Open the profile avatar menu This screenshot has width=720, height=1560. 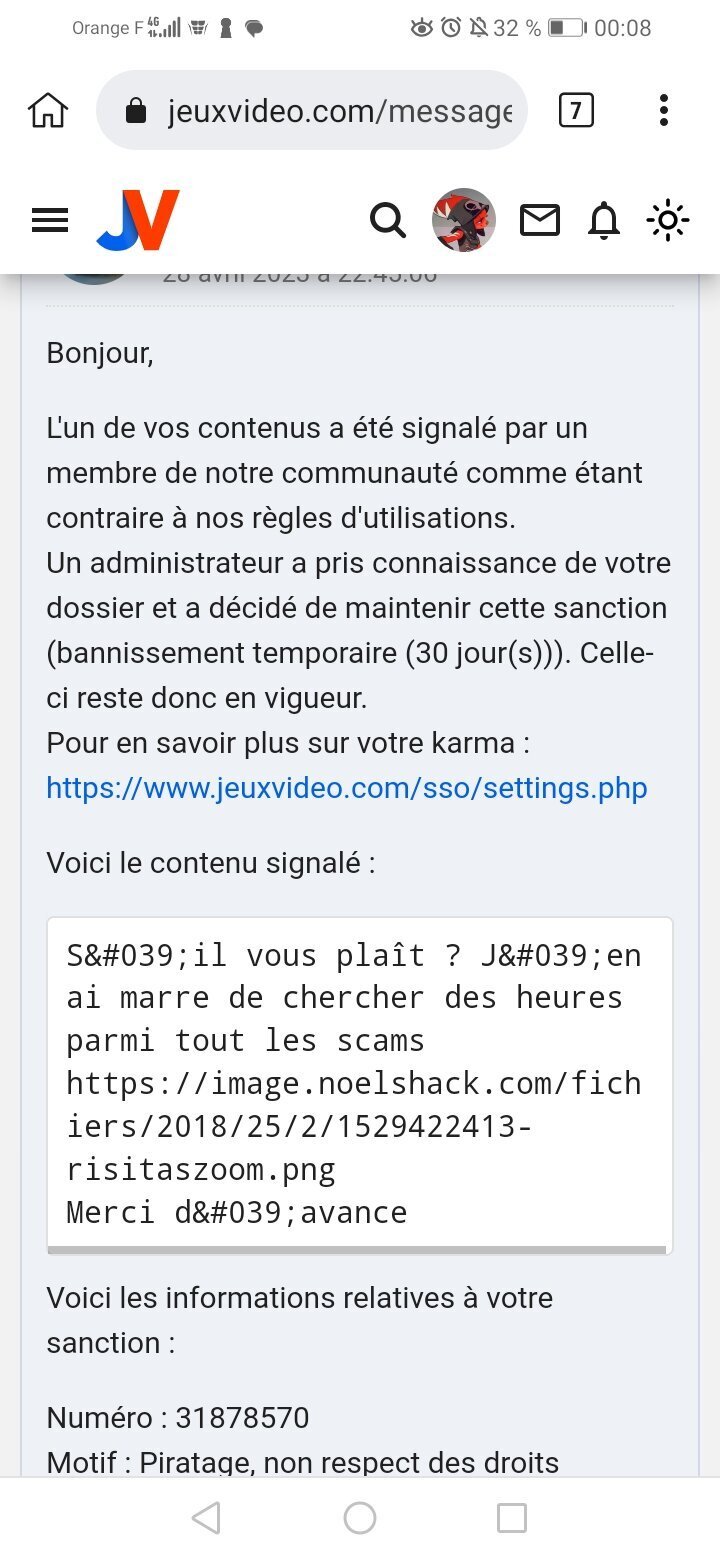coord(464,220)
